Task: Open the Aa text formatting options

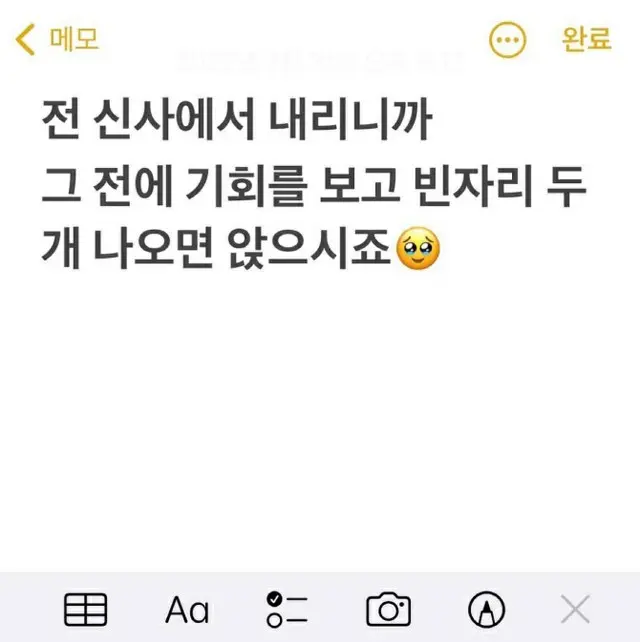Action: coord(187,608)
